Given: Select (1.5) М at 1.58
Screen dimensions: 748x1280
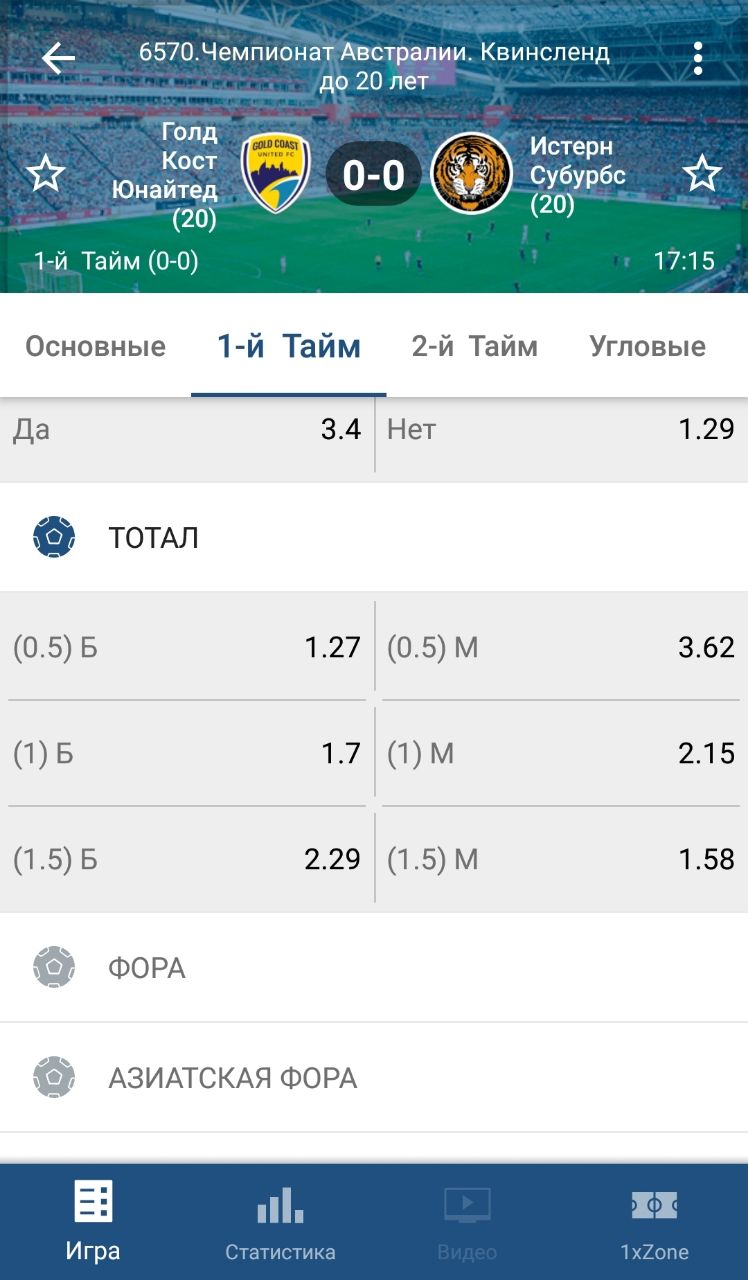Looking at the screenshot, I should pyautogui.click(x=562, y=859).
